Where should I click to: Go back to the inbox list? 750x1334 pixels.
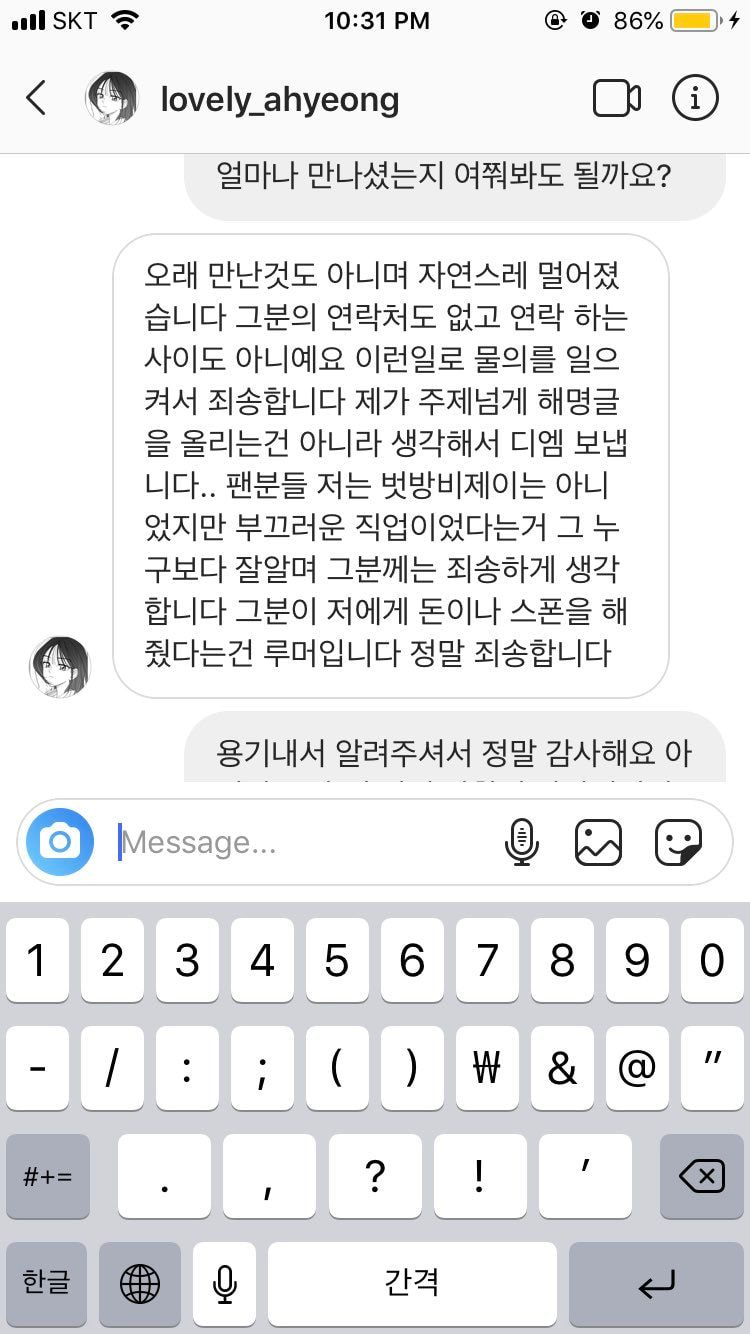point(36,98)
